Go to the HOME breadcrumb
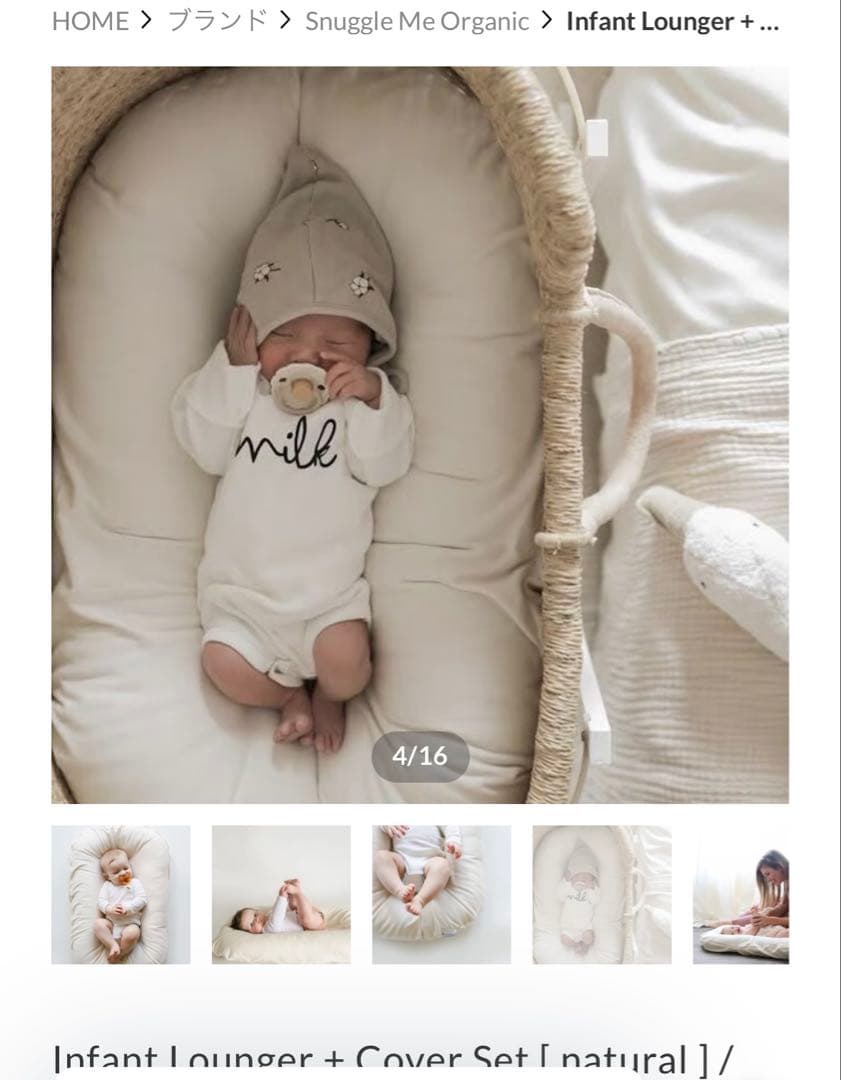 click(90, 22)
